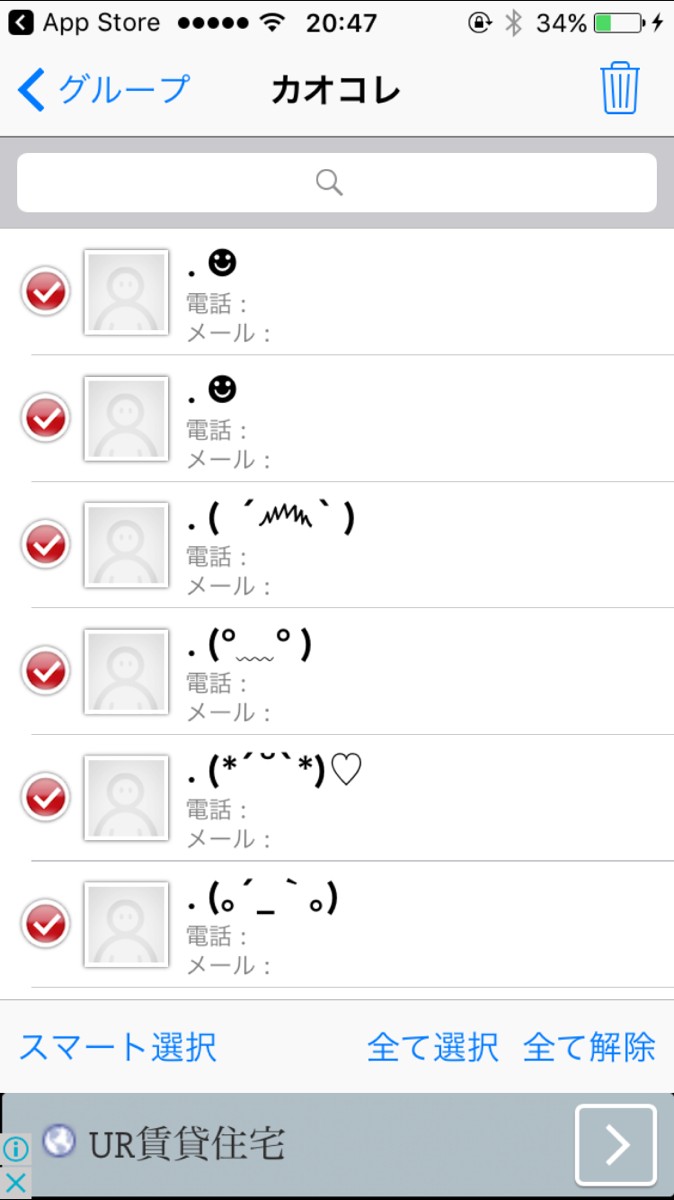The width and height of the screenshot is (674, 1200).
Task: Close the ad with the X icon
Action: [x=16, y=1184]
